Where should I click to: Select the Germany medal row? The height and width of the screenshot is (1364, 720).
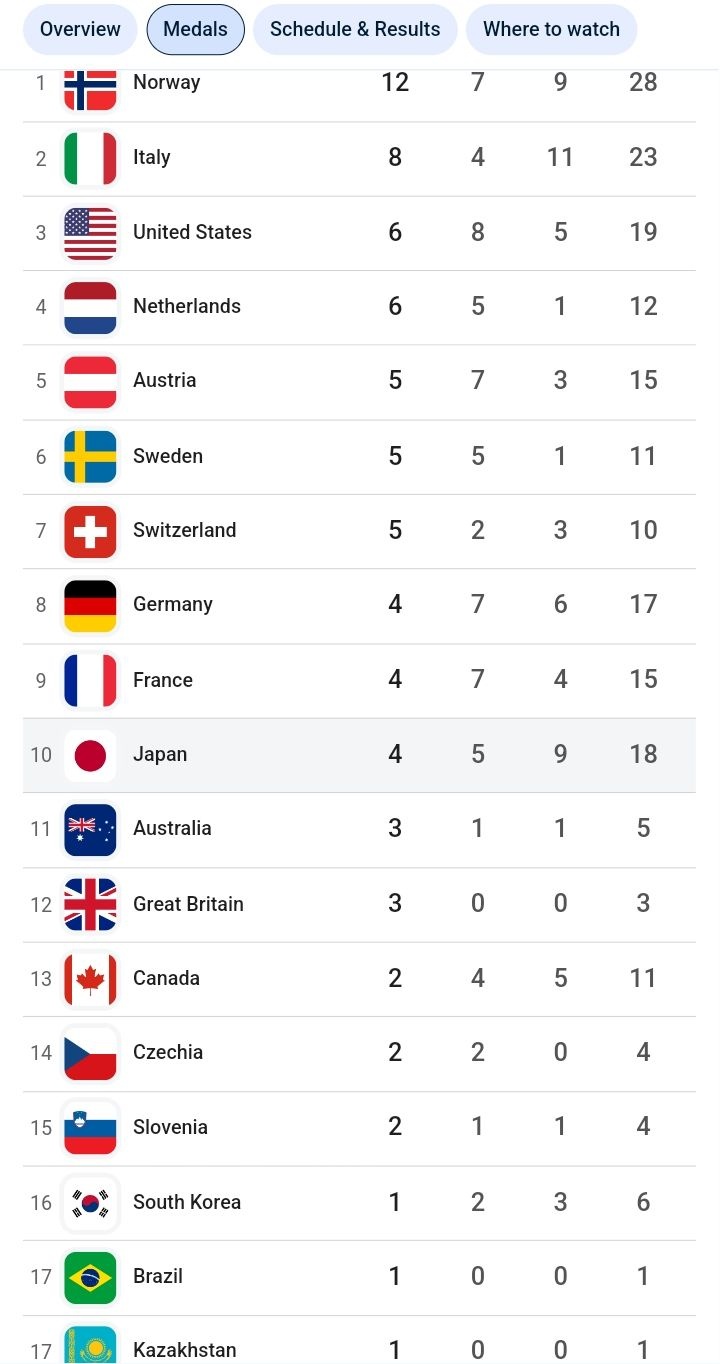point(358,605)
